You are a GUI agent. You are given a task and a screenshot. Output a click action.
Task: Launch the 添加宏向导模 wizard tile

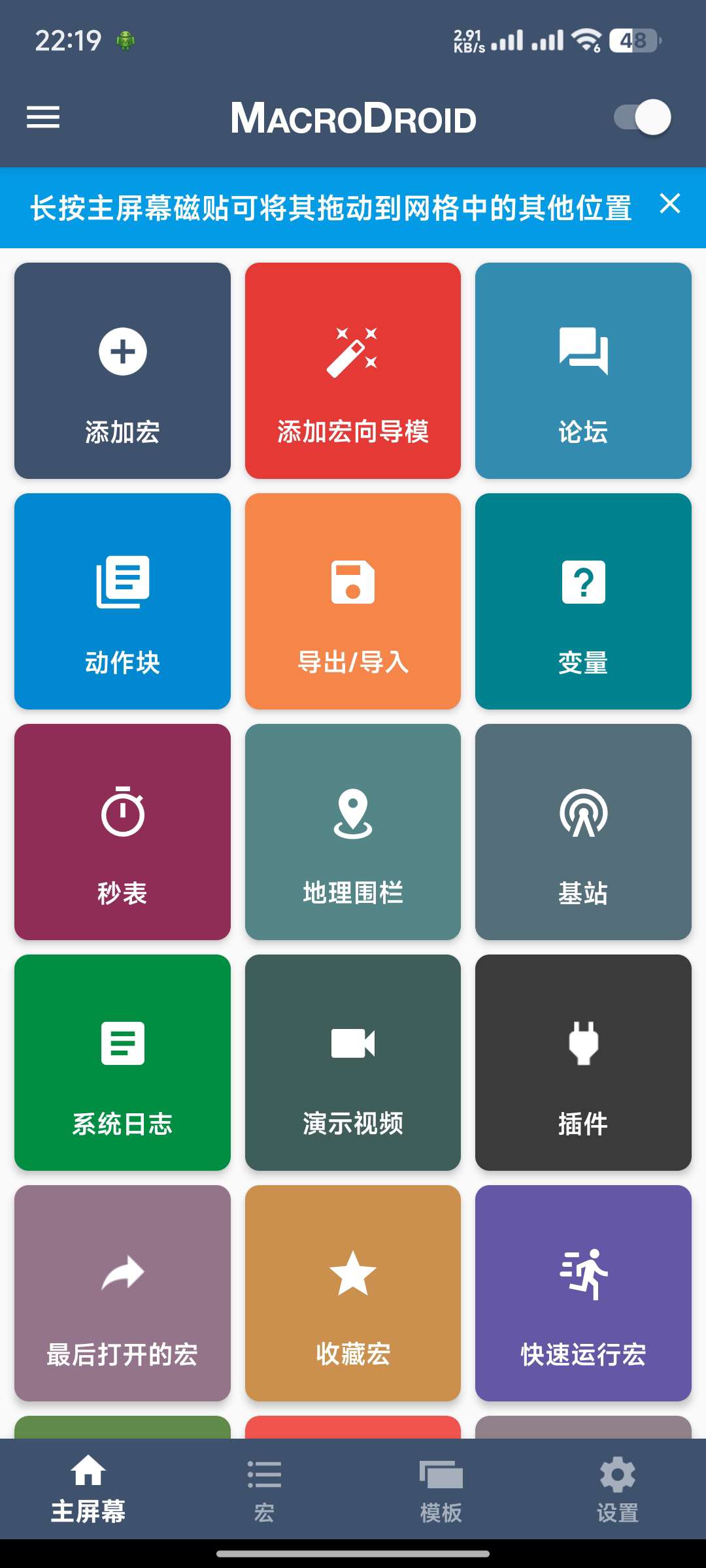[x=353, y=370]
